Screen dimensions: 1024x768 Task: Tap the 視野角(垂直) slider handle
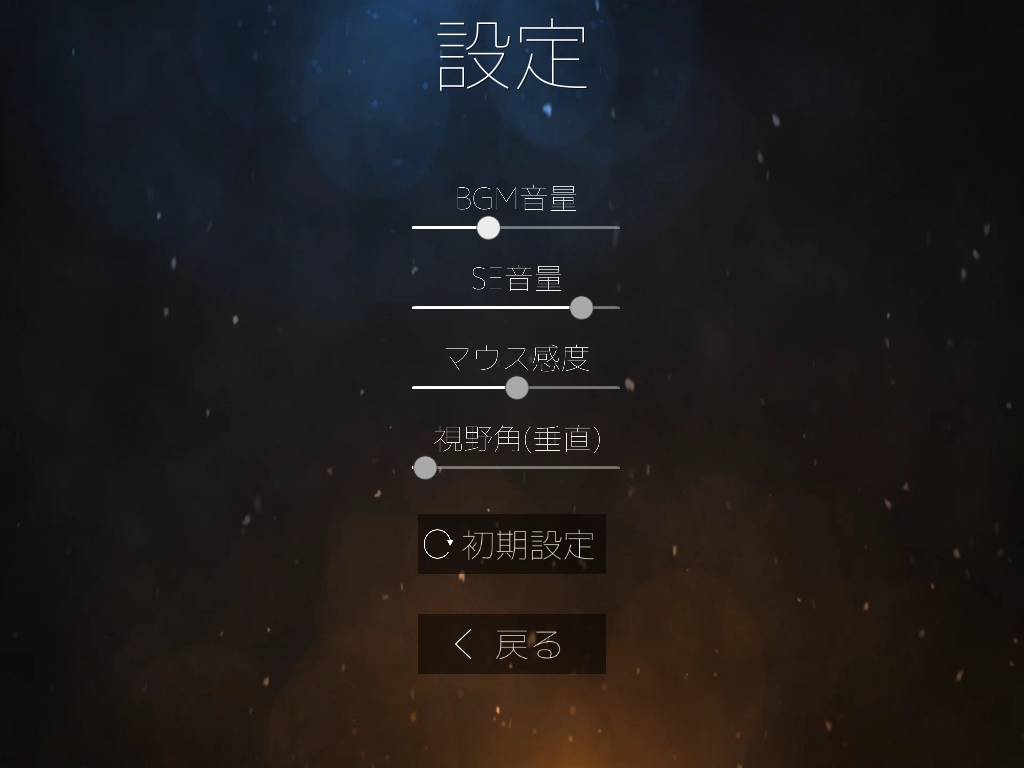(x=425, y=468)
